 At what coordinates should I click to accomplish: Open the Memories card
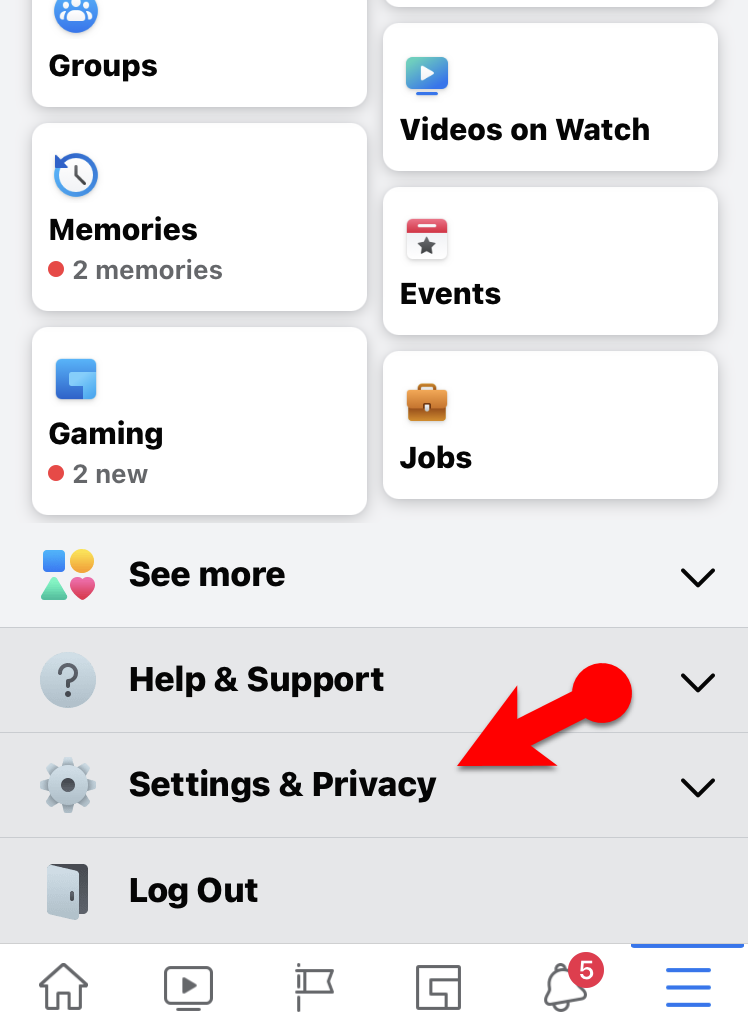click(199, 217)
